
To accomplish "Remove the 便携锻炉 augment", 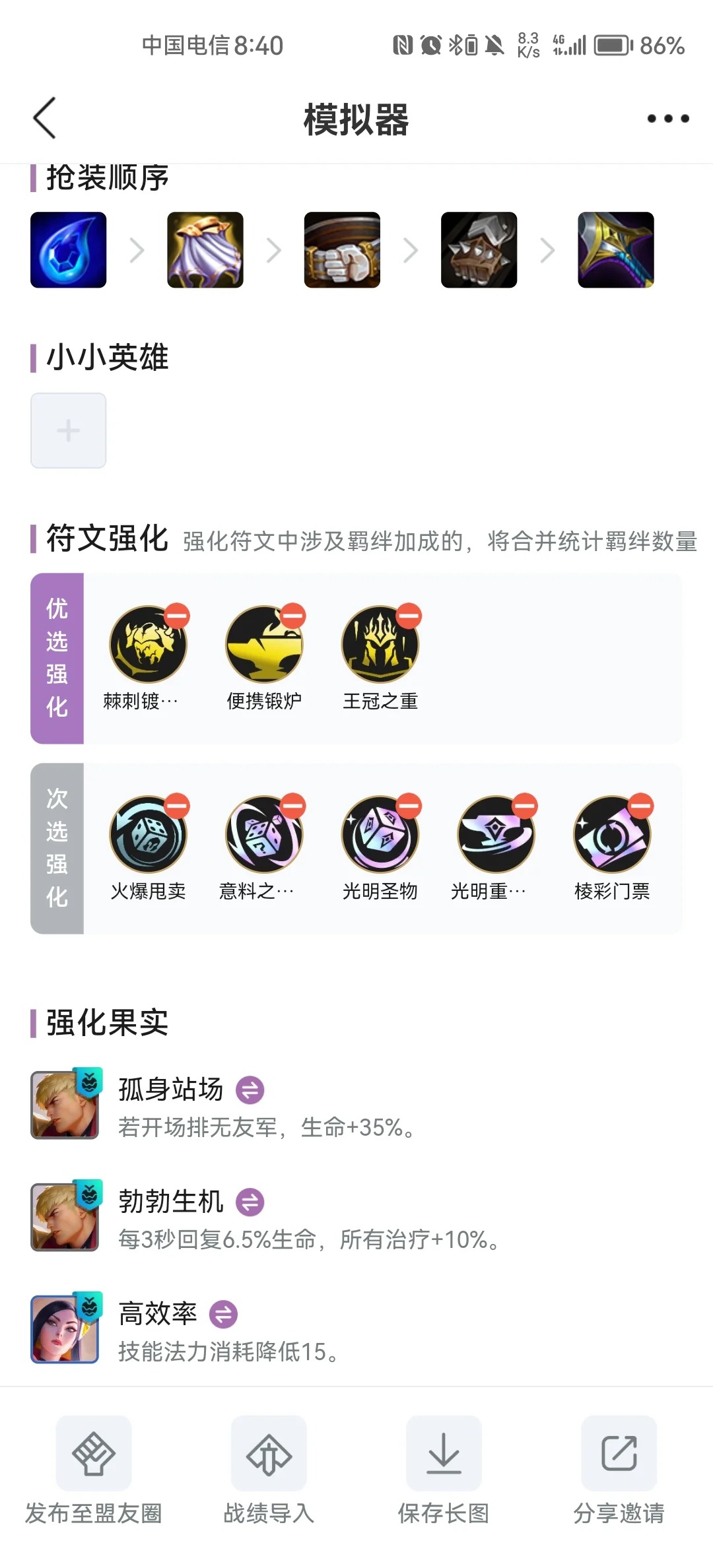I will coord(293,616).
